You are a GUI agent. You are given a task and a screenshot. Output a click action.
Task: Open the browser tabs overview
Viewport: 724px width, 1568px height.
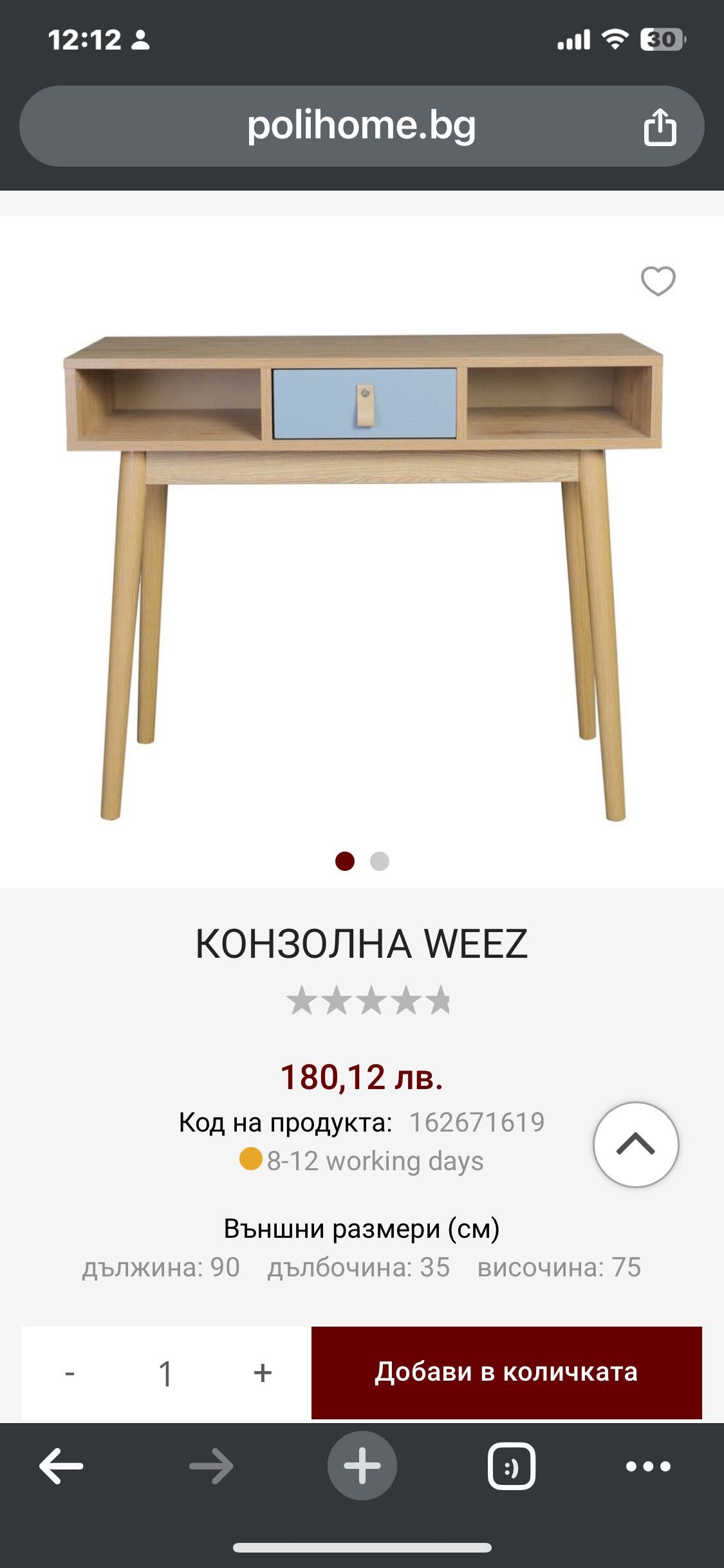(512, 1466)
